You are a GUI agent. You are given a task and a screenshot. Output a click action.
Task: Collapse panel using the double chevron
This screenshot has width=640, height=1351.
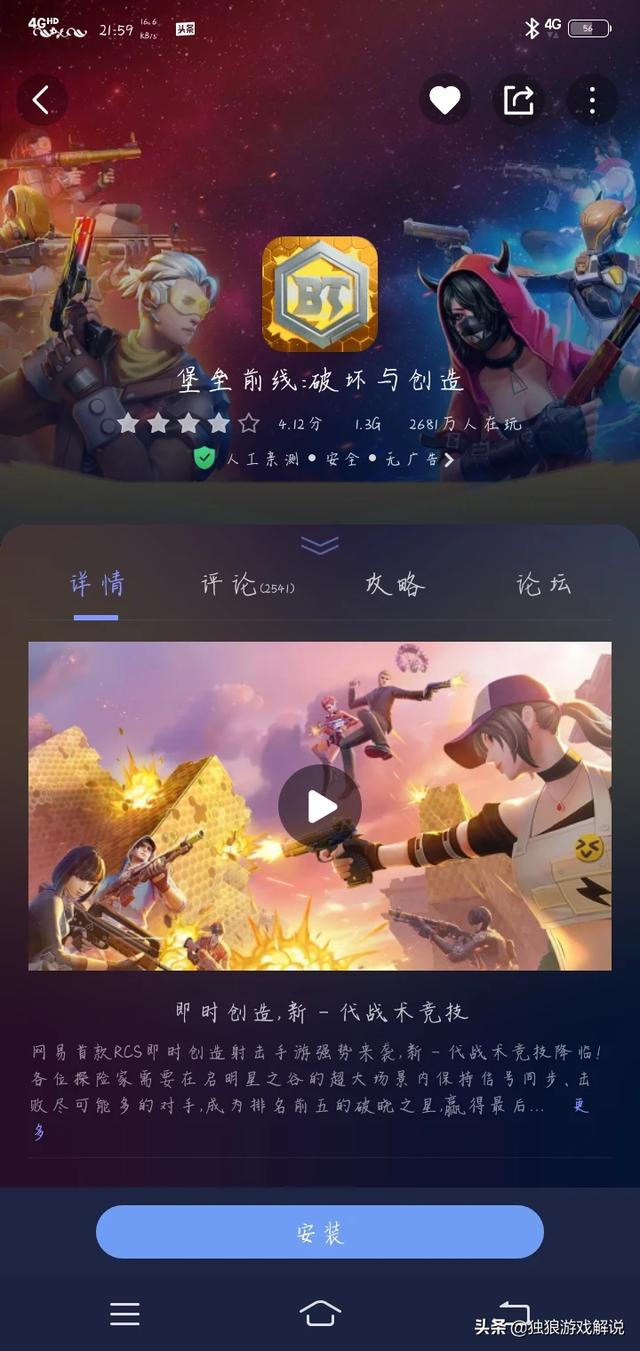click(x=320, y=545)
